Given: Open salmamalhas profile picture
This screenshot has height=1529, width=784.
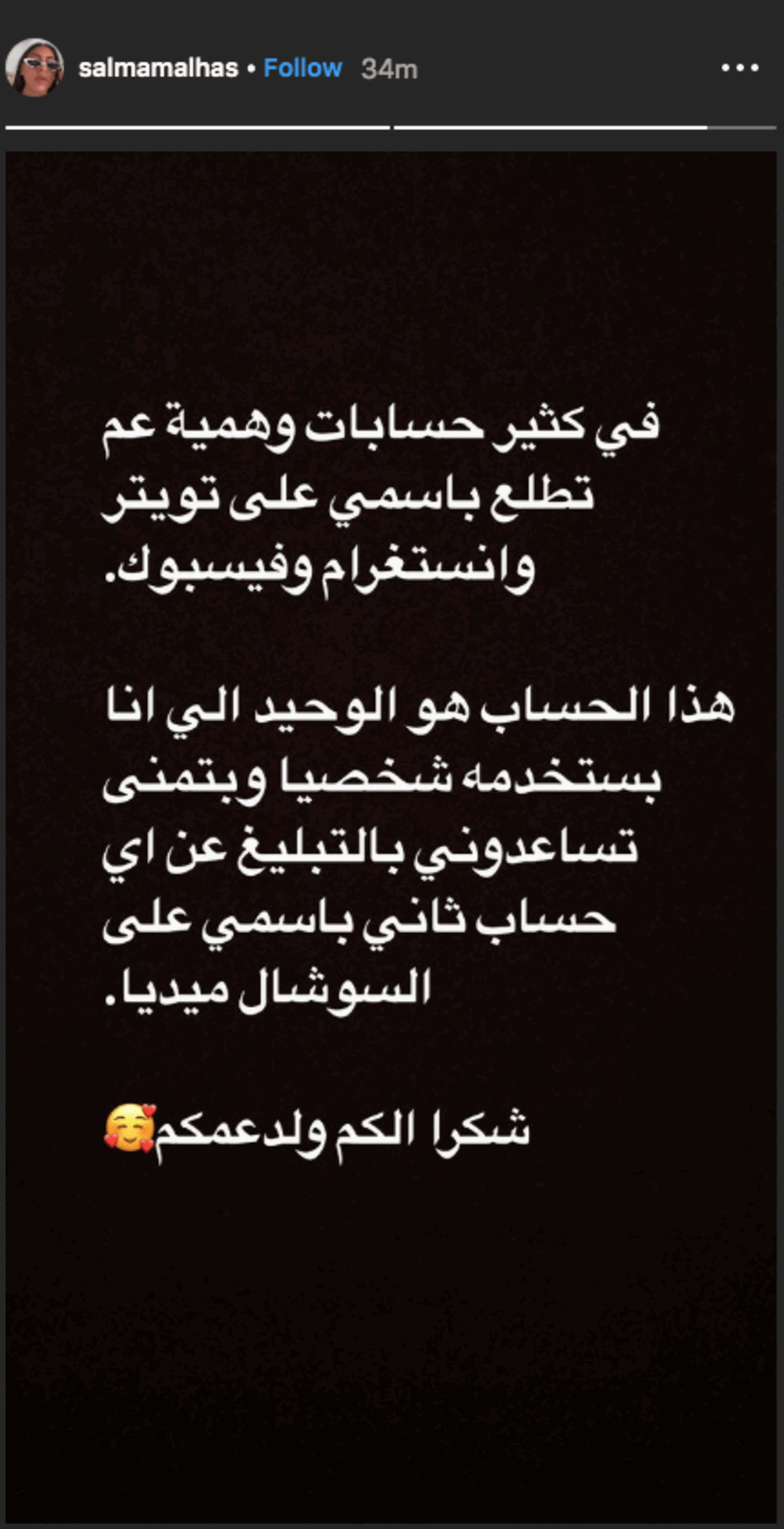Looking at the screenshot, I should [34, 67].
